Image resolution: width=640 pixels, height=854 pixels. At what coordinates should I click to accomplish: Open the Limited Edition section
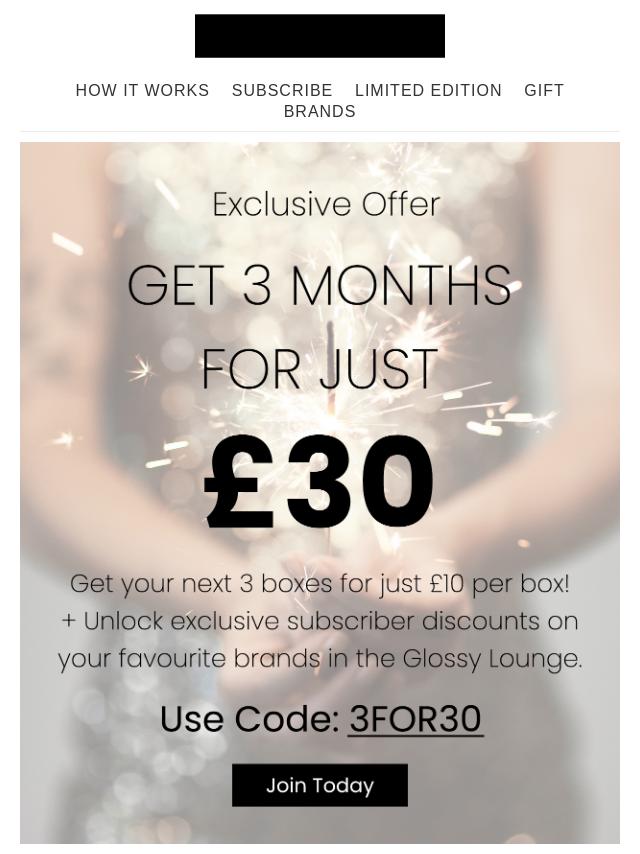pos(428,91)
